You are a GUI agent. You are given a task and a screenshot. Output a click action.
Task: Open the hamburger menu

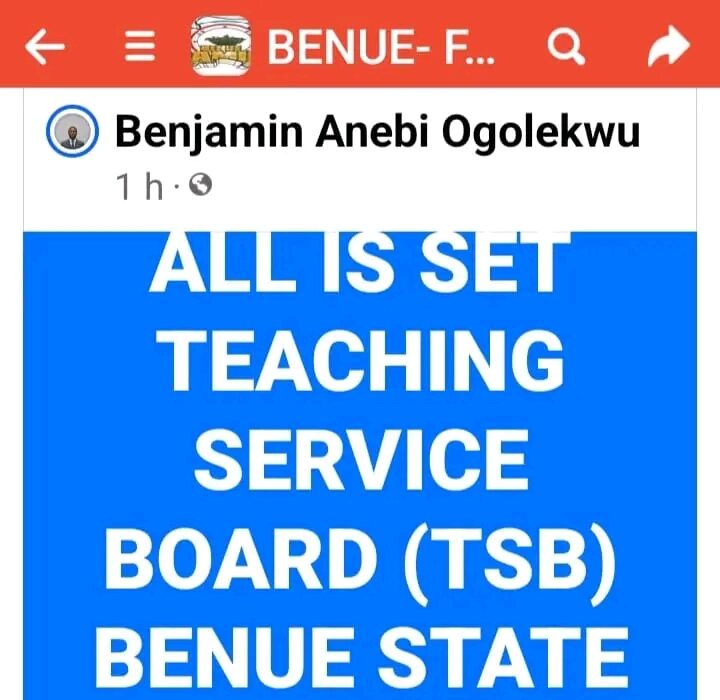(x=139, y=47)
